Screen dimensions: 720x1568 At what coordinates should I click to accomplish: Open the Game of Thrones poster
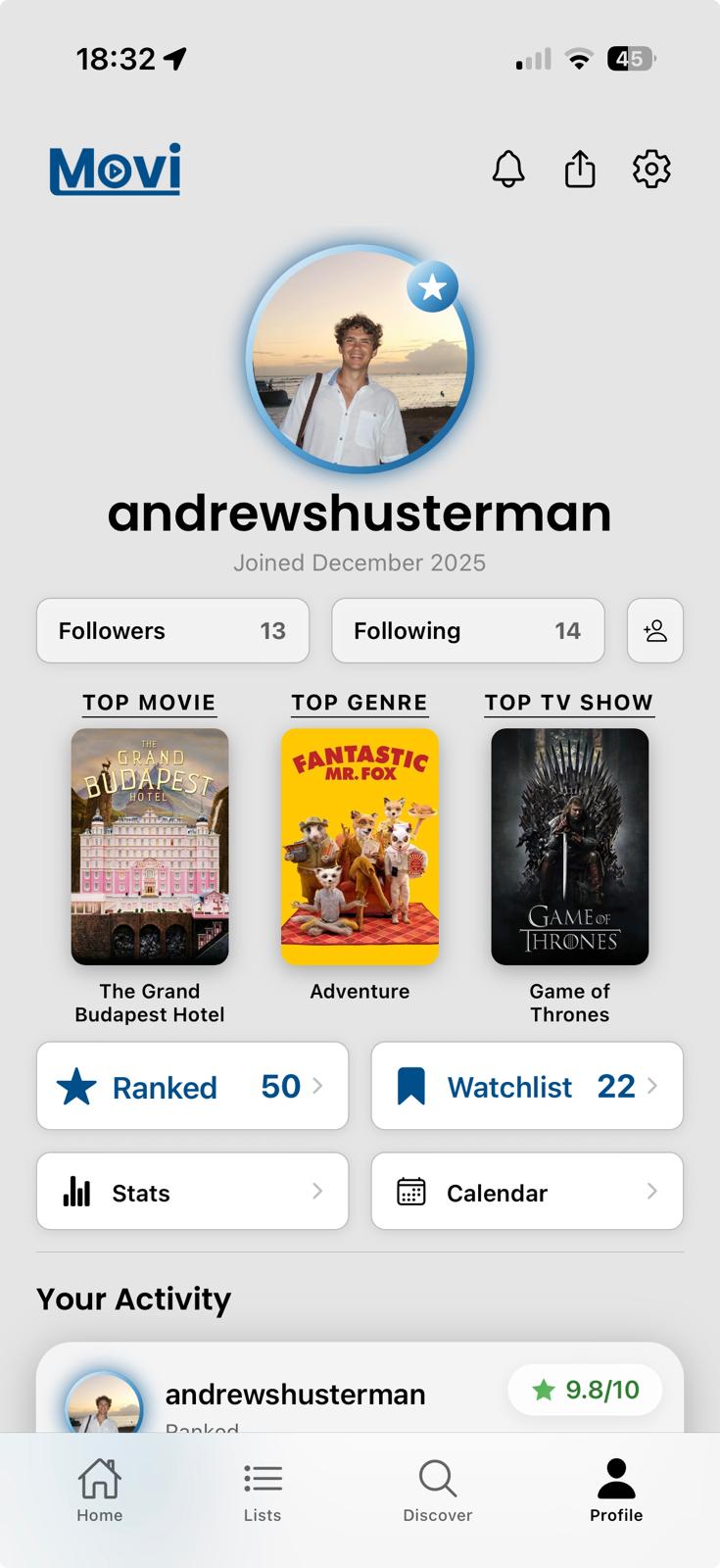pyautogui.click(x=569, y=847)
